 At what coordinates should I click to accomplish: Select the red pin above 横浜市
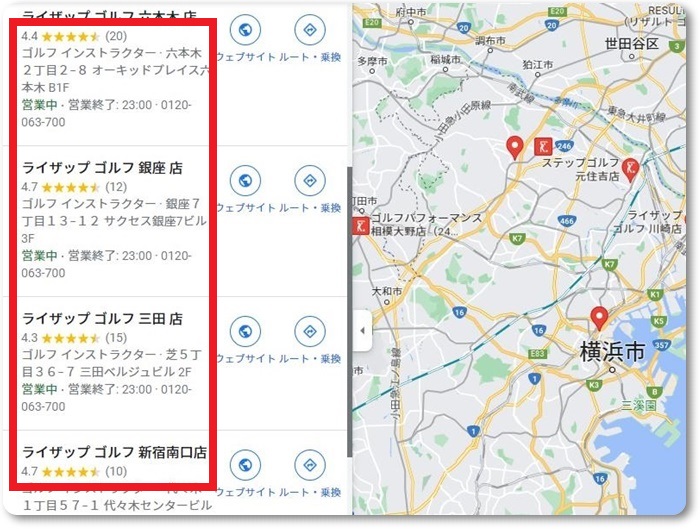click(599, 318)
